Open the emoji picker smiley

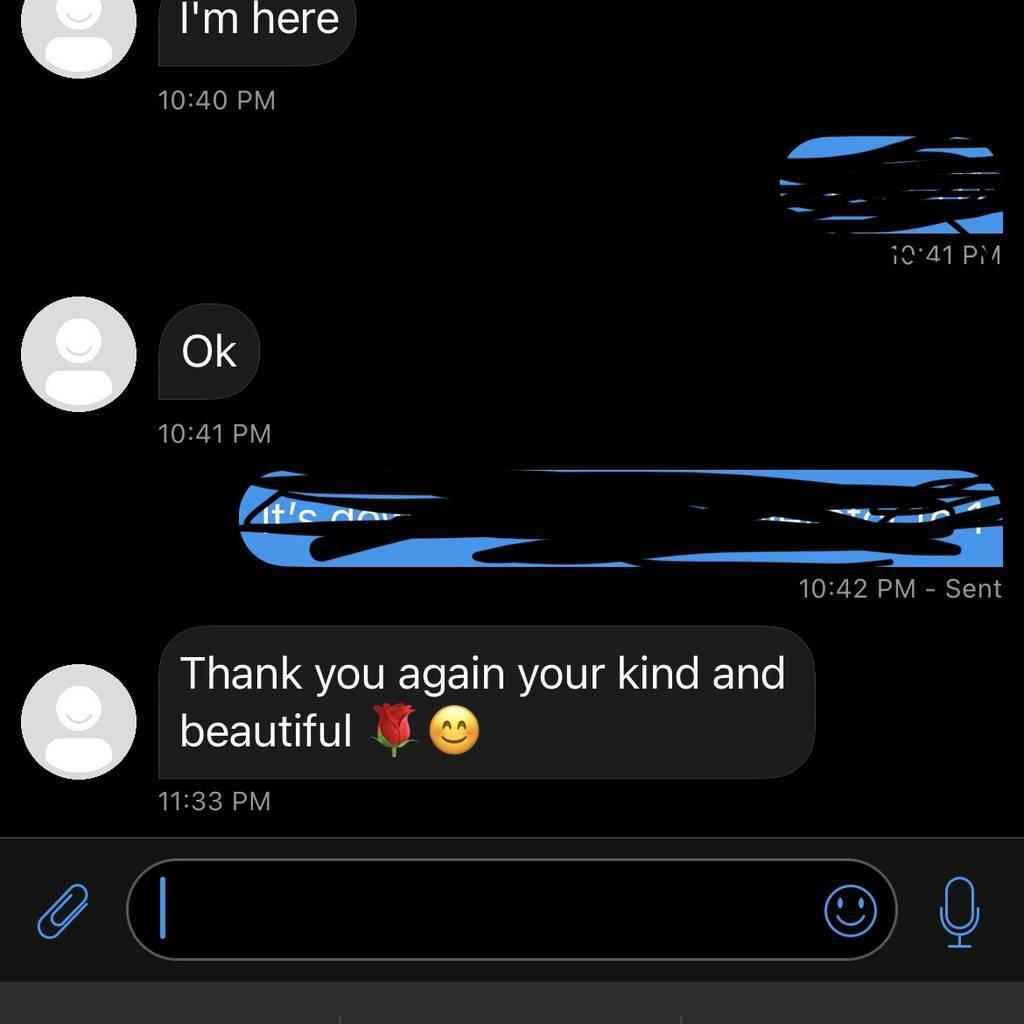850,911
